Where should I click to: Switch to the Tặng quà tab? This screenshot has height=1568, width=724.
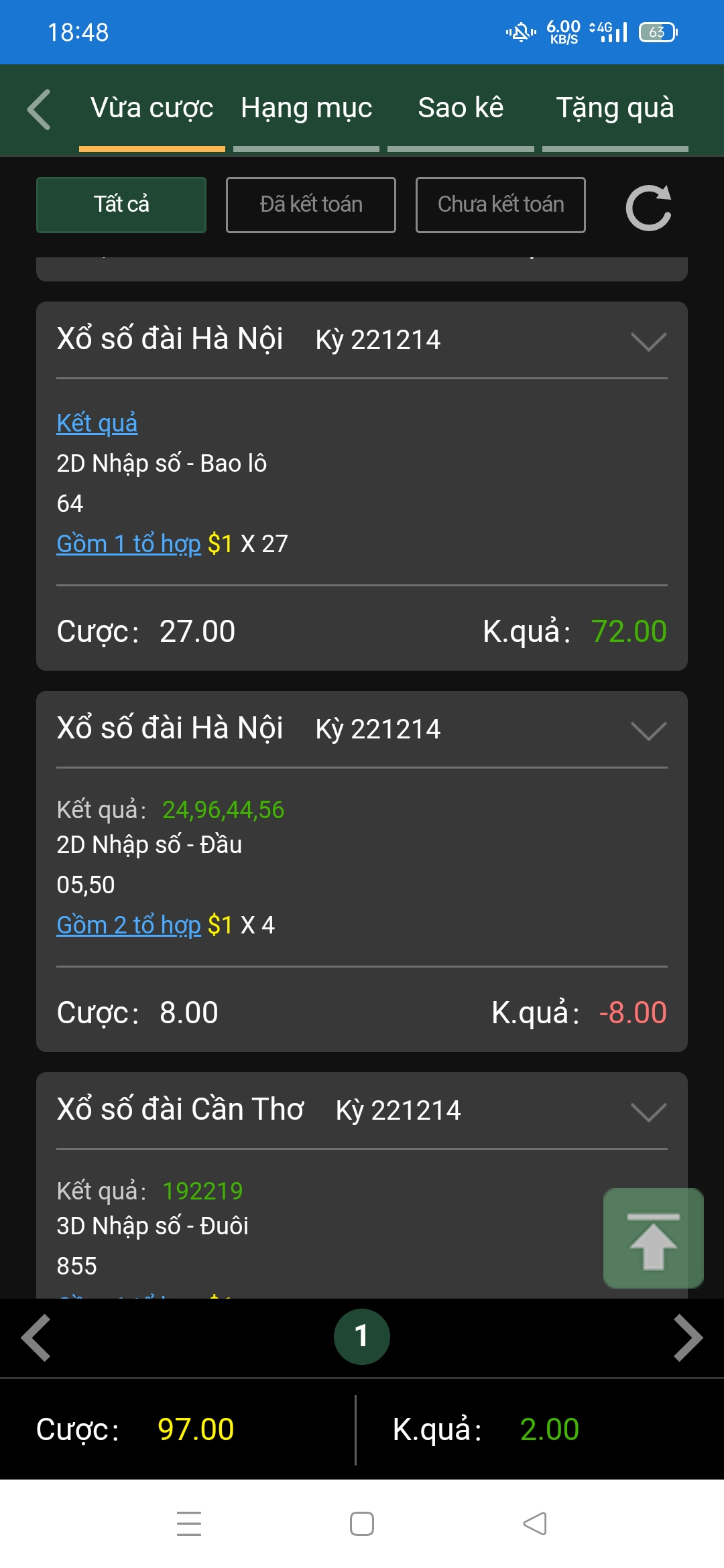[x=615, y=109]
